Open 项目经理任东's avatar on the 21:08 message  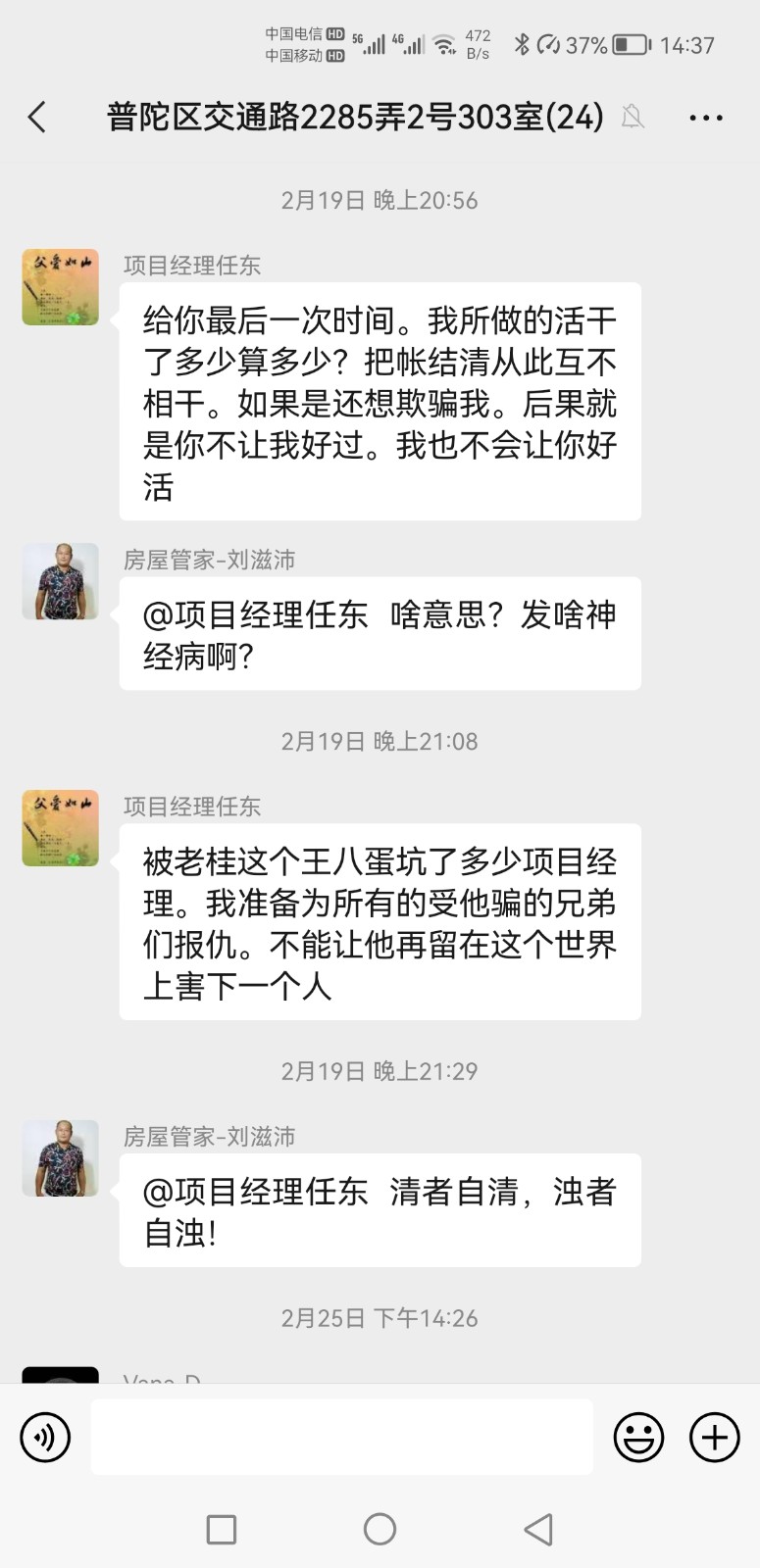click(61, 828)
